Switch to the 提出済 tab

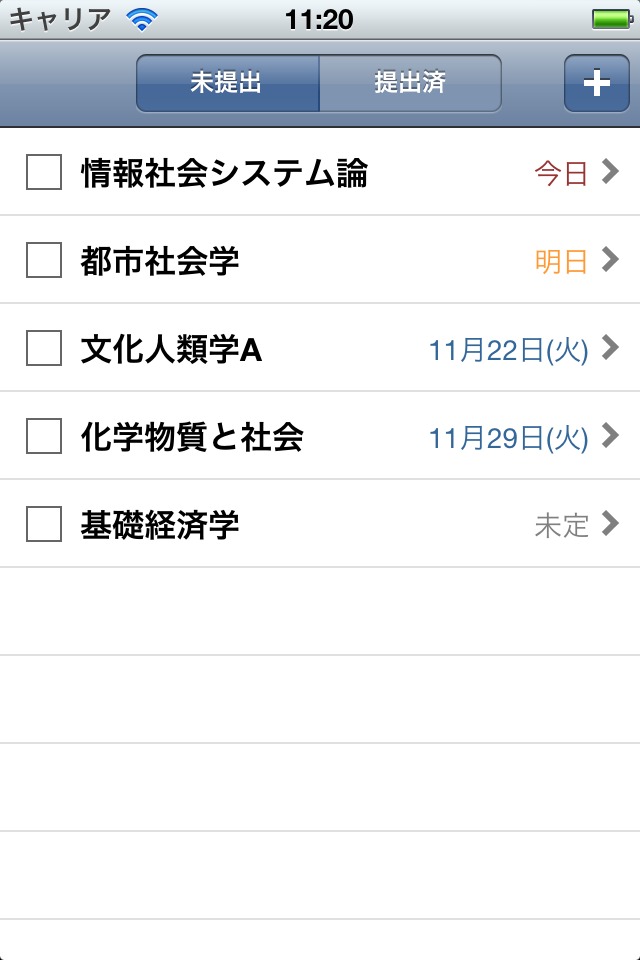pos(410,83)
